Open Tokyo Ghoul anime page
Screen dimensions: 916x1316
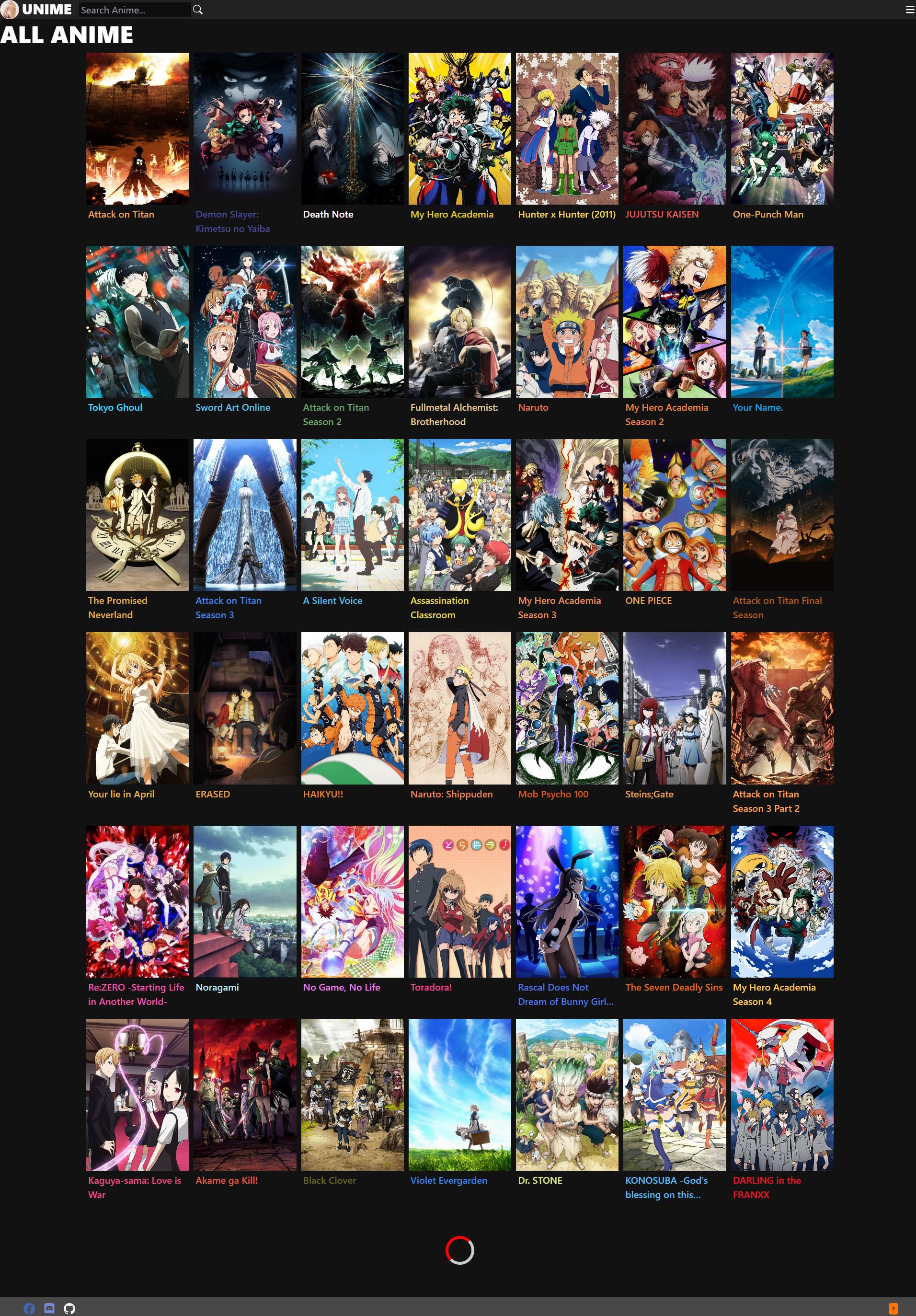coord(137,322)
